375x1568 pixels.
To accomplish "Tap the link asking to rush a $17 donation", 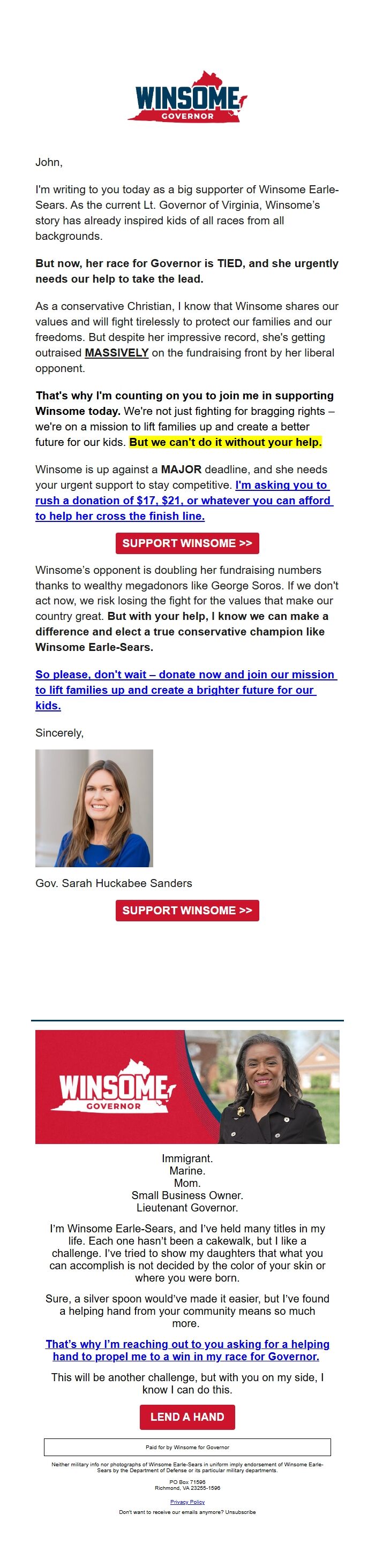I will 184,501.
